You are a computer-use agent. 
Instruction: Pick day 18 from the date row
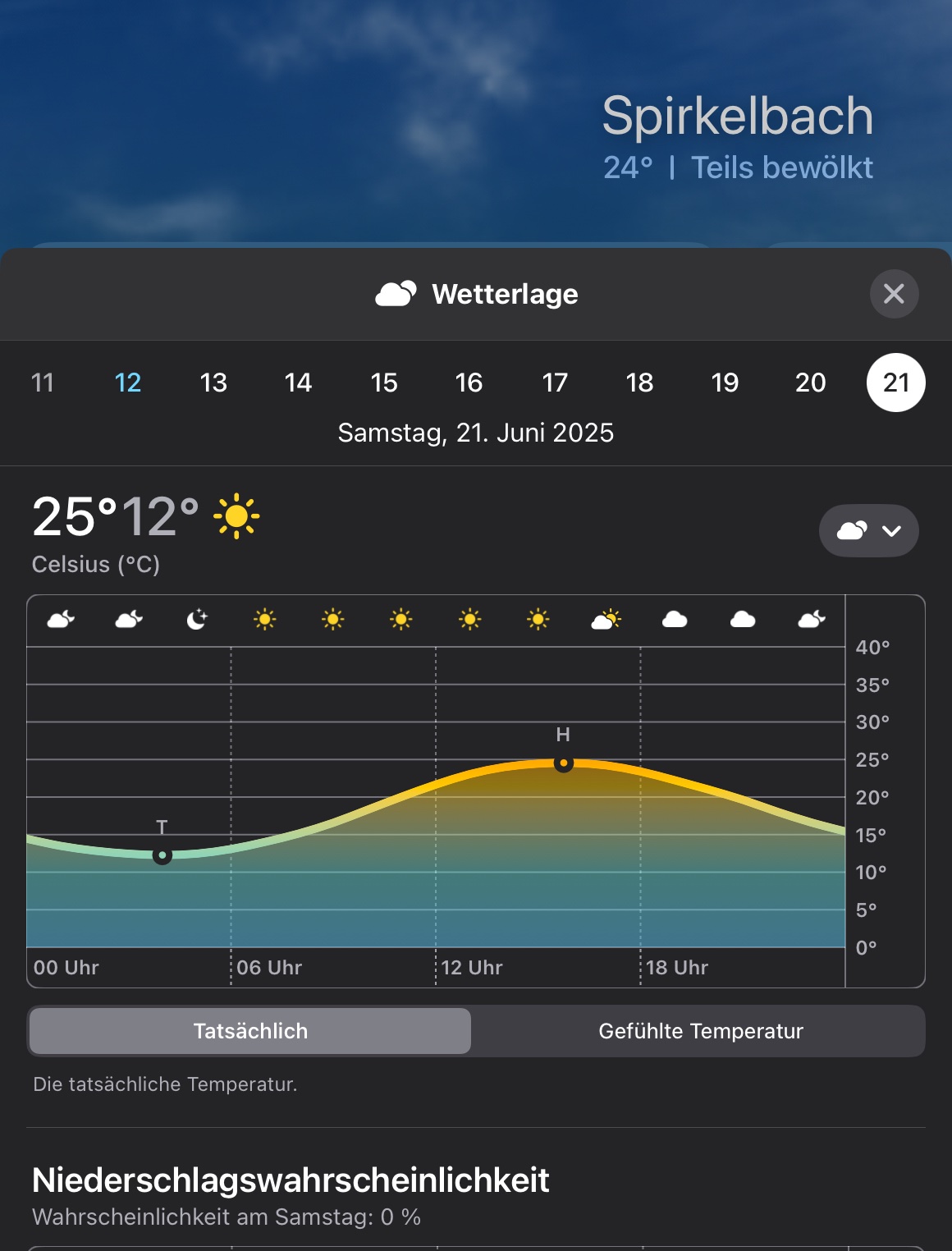click(640, 383)
